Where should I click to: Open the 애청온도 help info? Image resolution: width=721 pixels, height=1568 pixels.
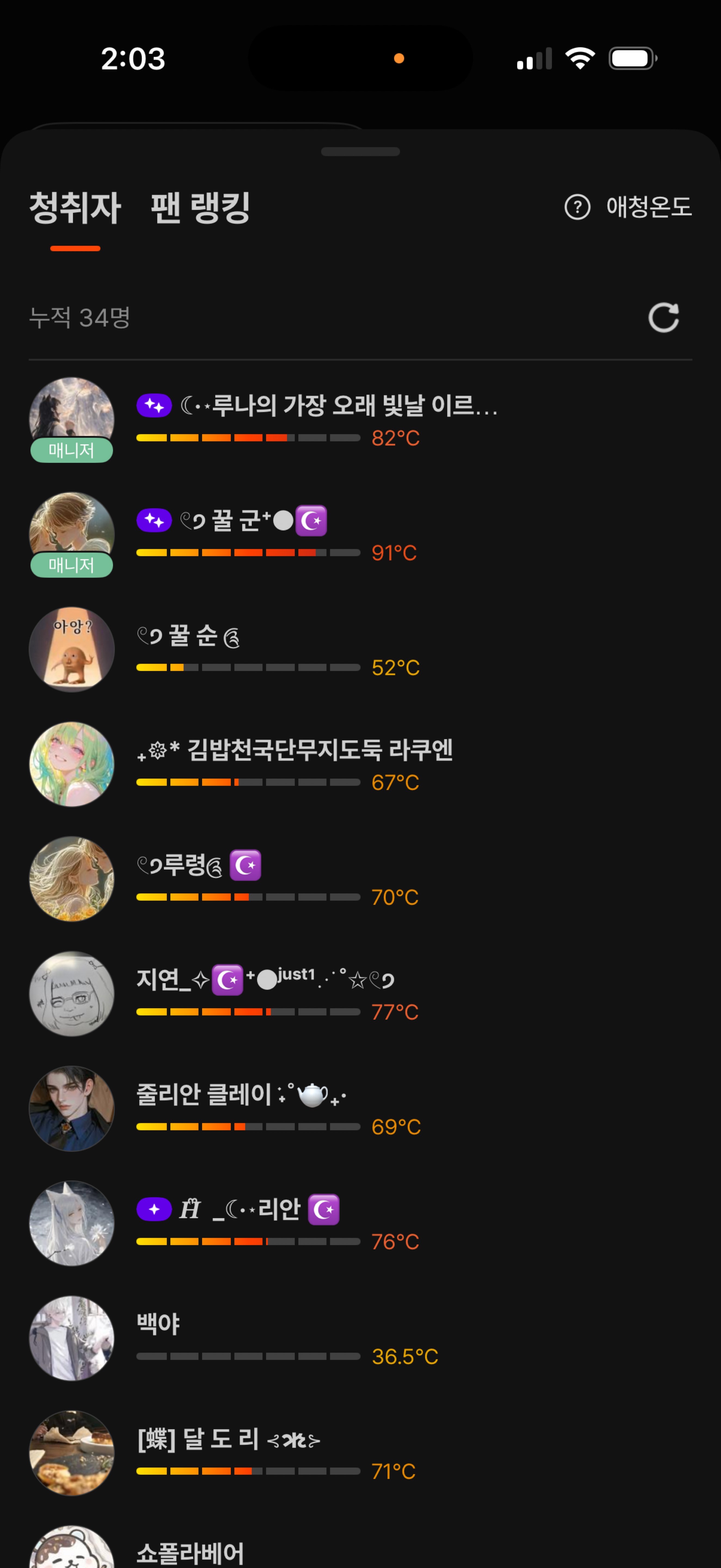(x=628, y=207)
